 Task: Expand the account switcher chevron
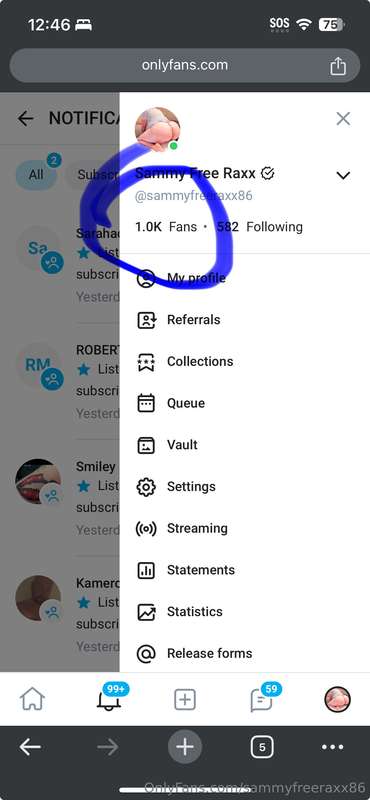coord(343,176)
